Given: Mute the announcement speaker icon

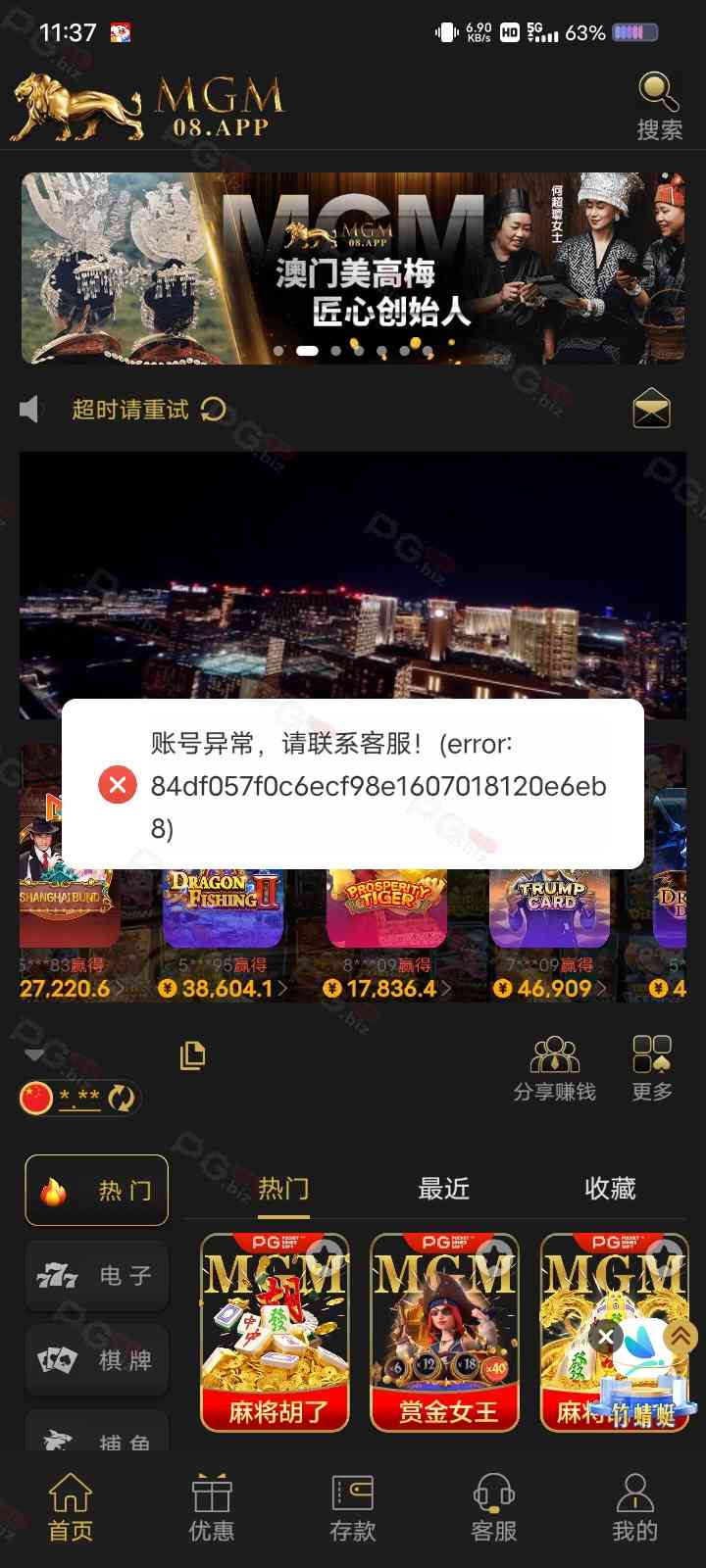Looking at the screenshot, I should pos(31,409).
